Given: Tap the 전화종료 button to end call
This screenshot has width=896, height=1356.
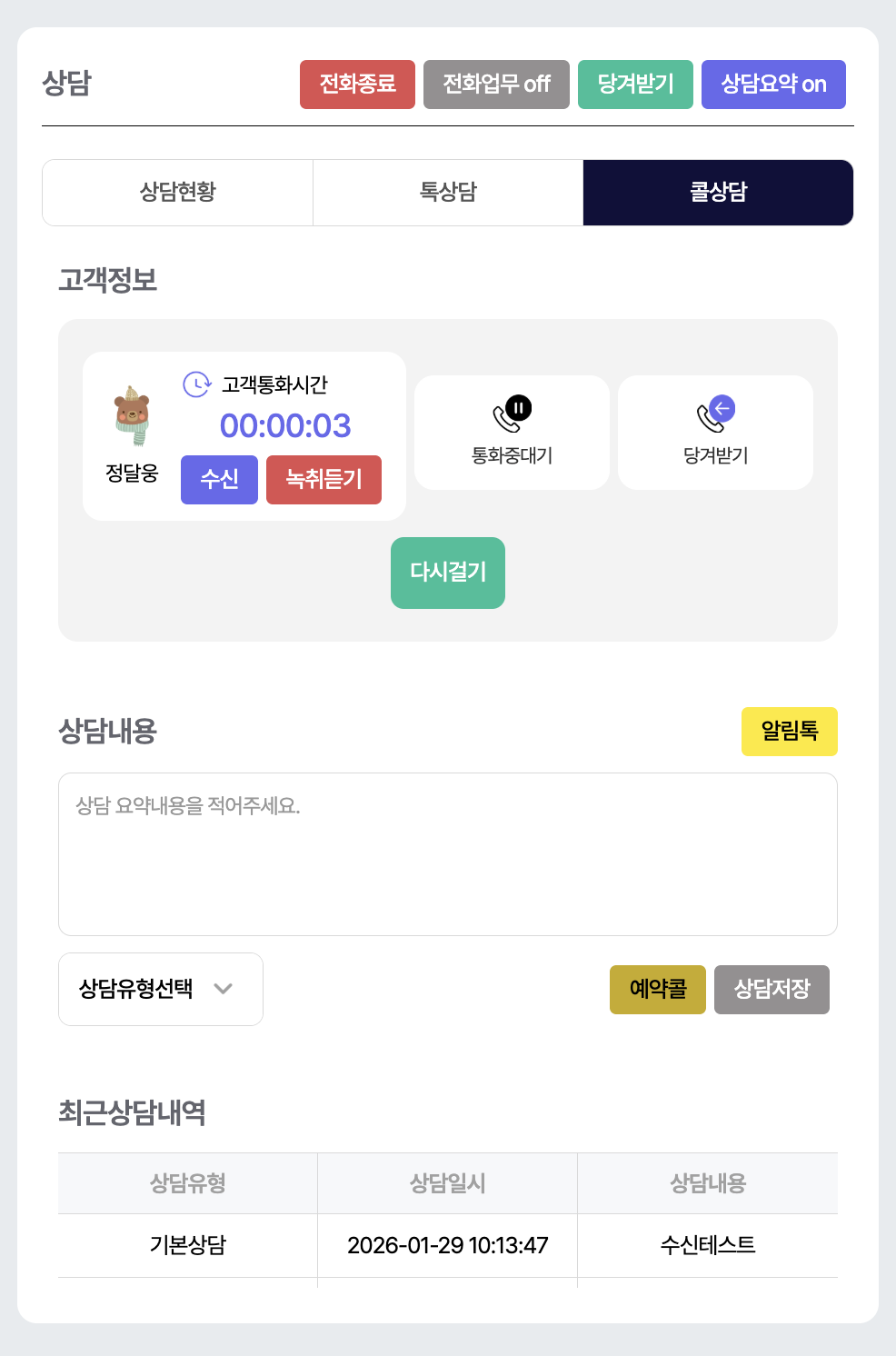Looking at the screenshot, I should click(x=357, y=85).
